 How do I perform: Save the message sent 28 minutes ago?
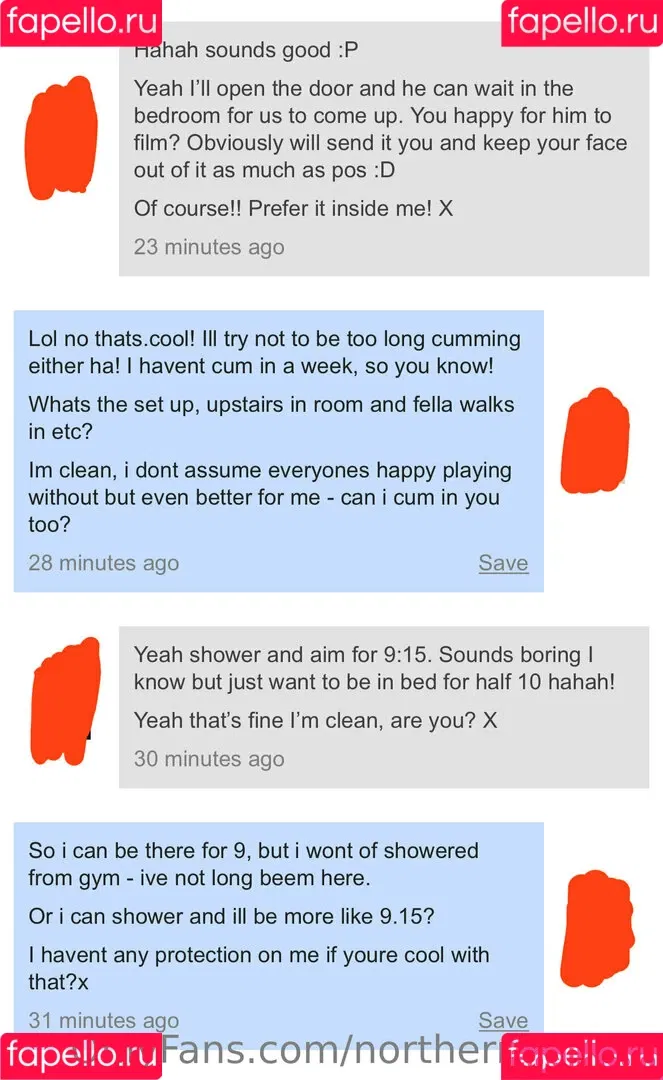click(503, 563)
